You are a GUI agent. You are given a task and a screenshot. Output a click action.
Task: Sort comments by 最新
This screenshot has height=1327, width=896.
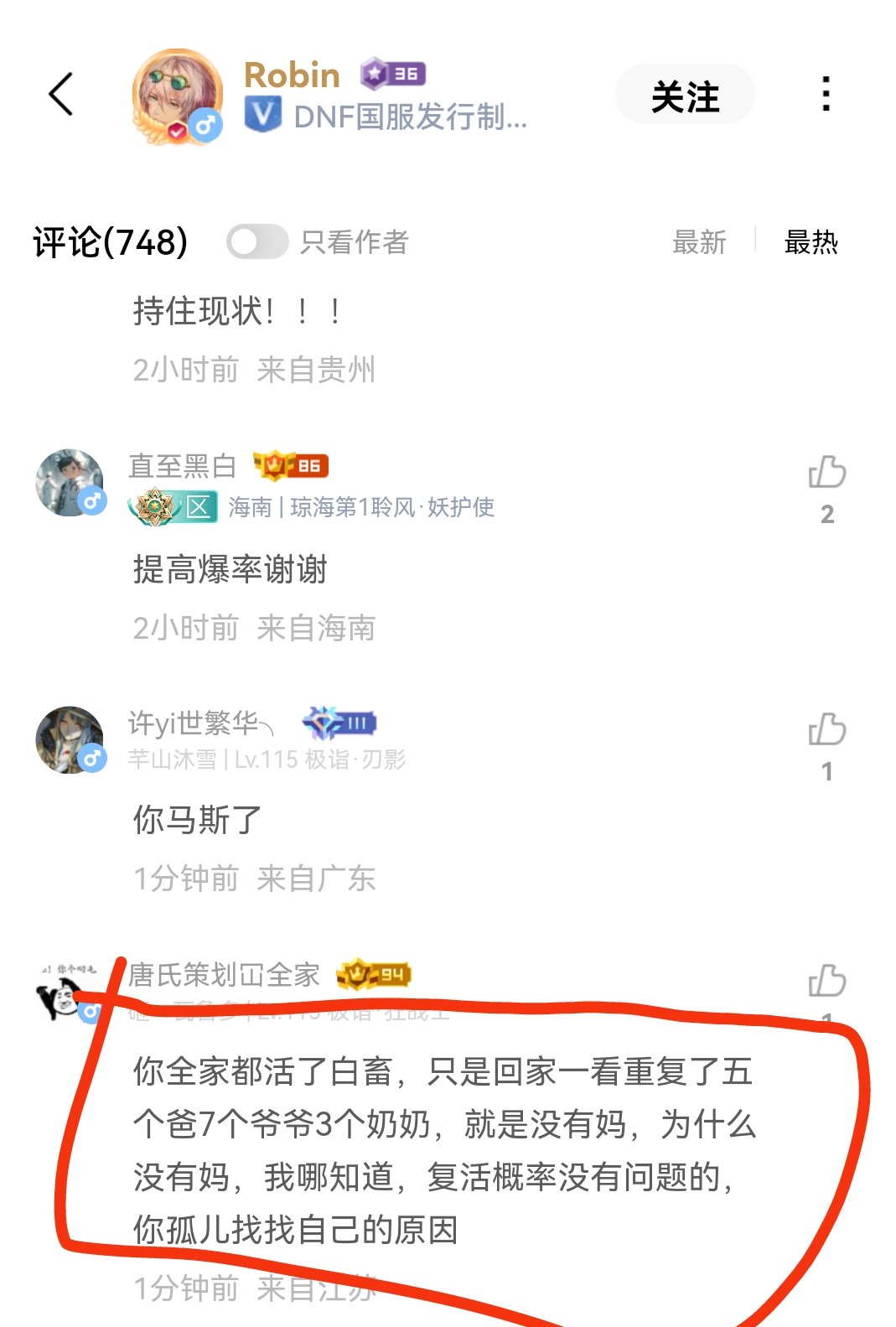698,242
